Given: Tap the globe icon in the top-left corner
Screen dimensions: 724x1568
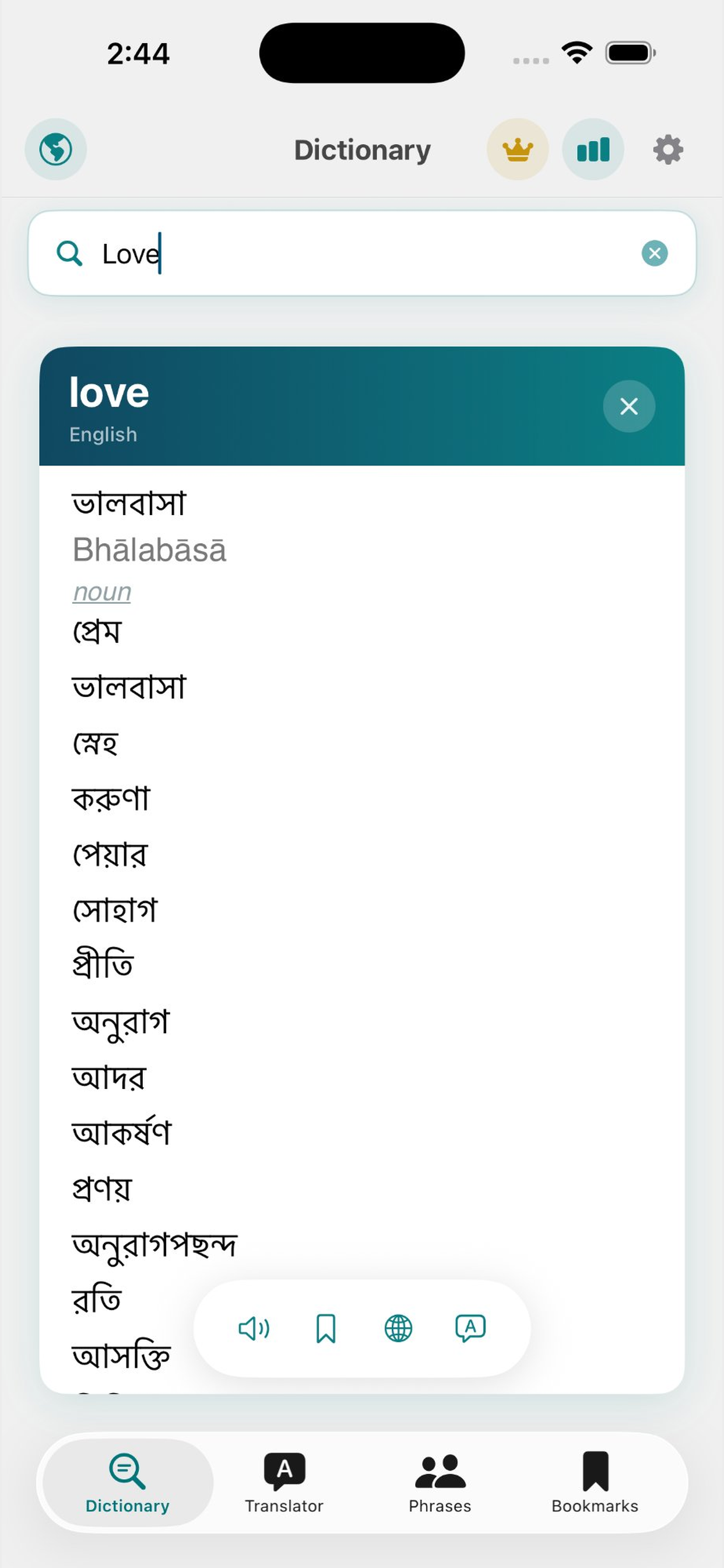Looking at the screenshot, I should pyautogui.click(x=55, y=149).
